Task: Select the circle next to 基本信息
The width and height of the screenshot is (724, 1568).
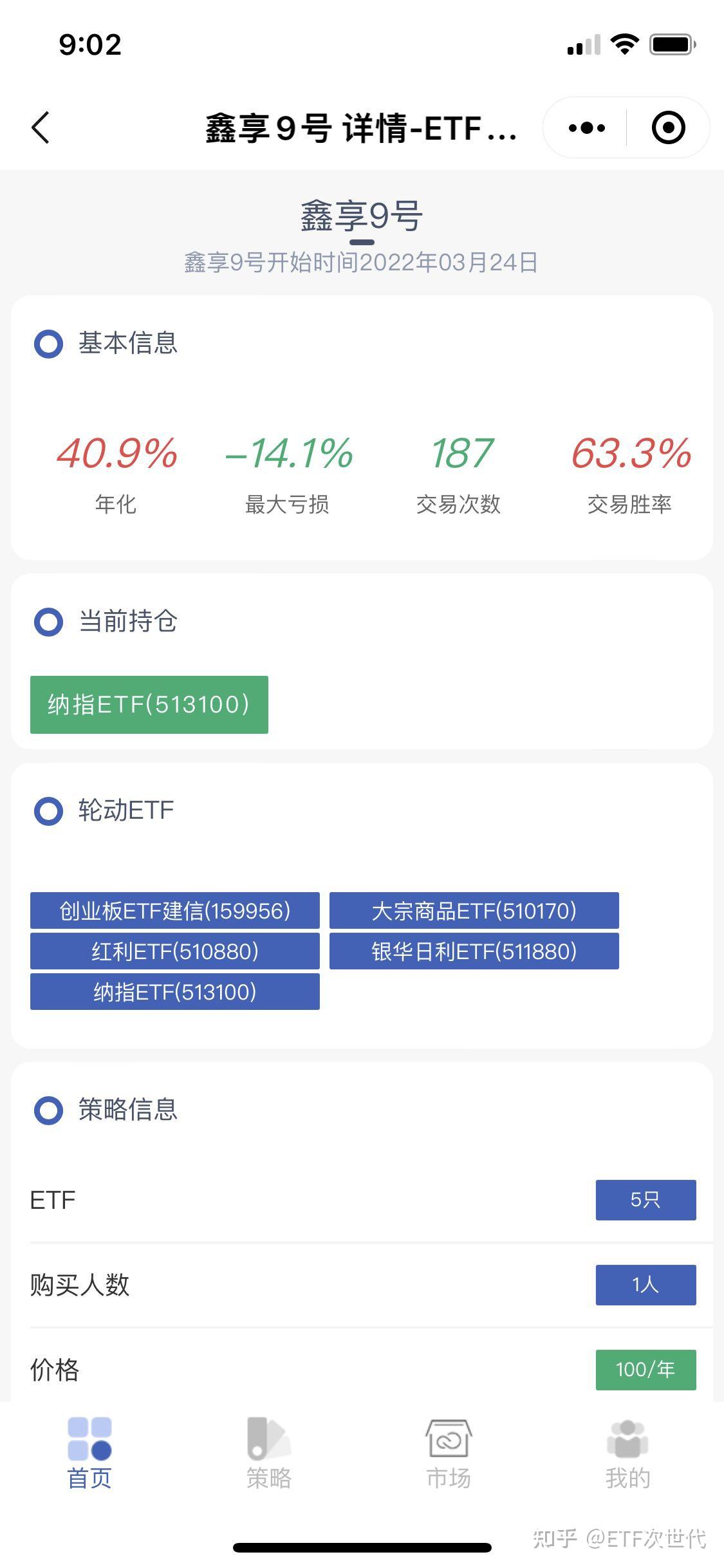Action: coord(49,343)
